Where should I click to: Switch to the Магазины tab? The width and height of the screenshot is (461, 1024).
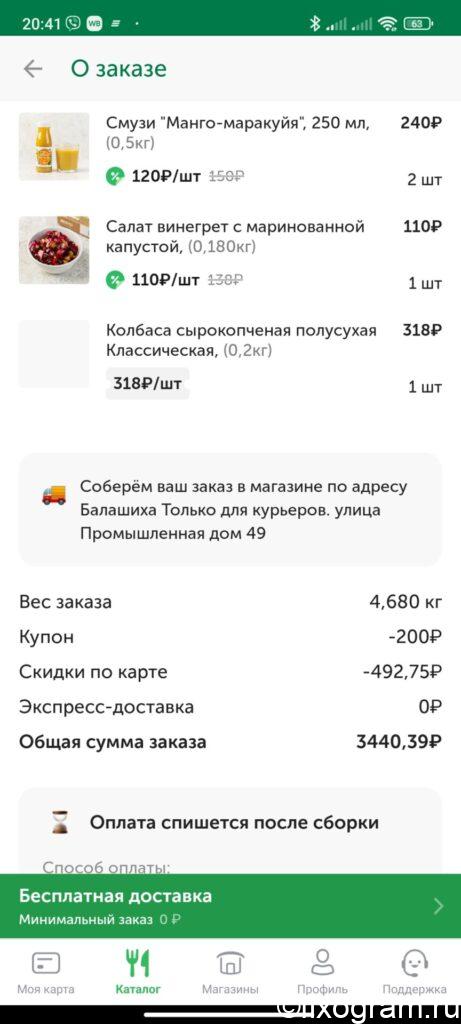tap(230, 973)
